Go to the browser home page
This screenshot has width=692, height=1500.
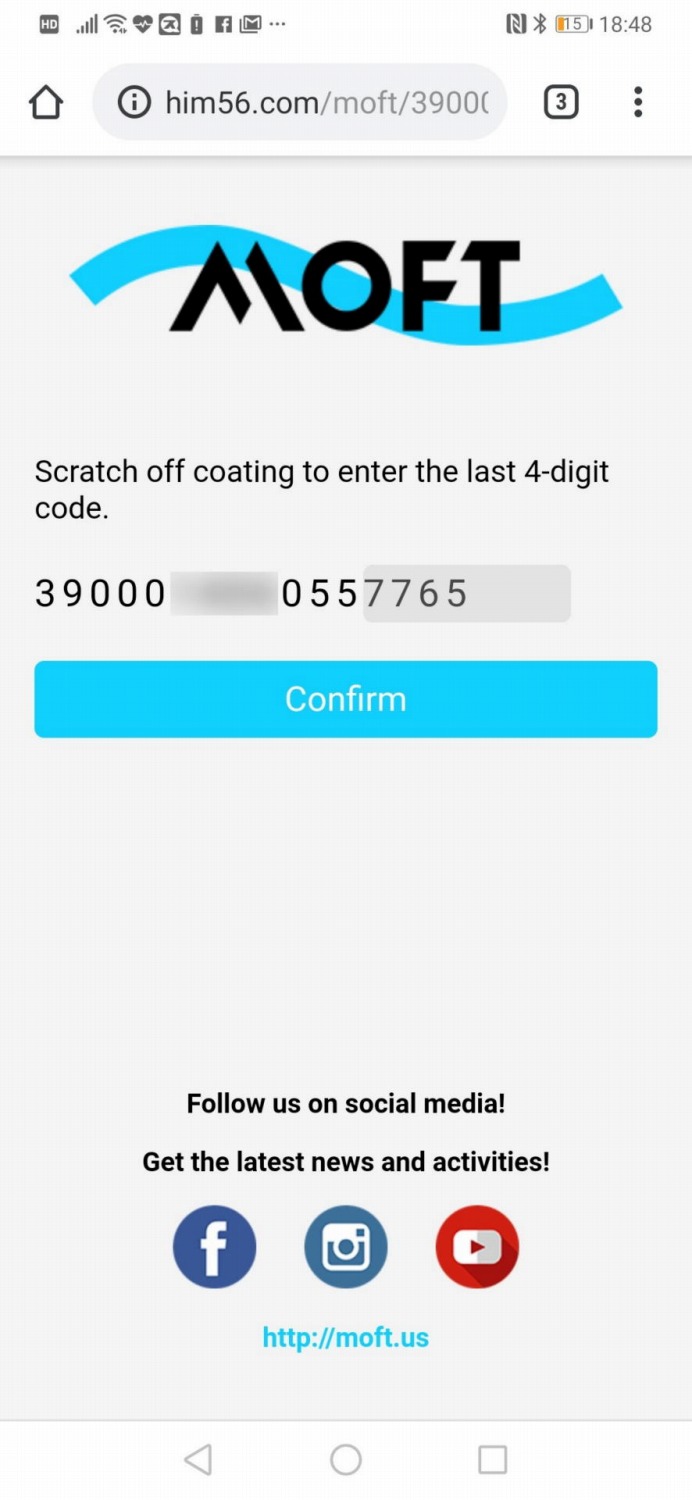pyautogui.click(x=46, y=102)
